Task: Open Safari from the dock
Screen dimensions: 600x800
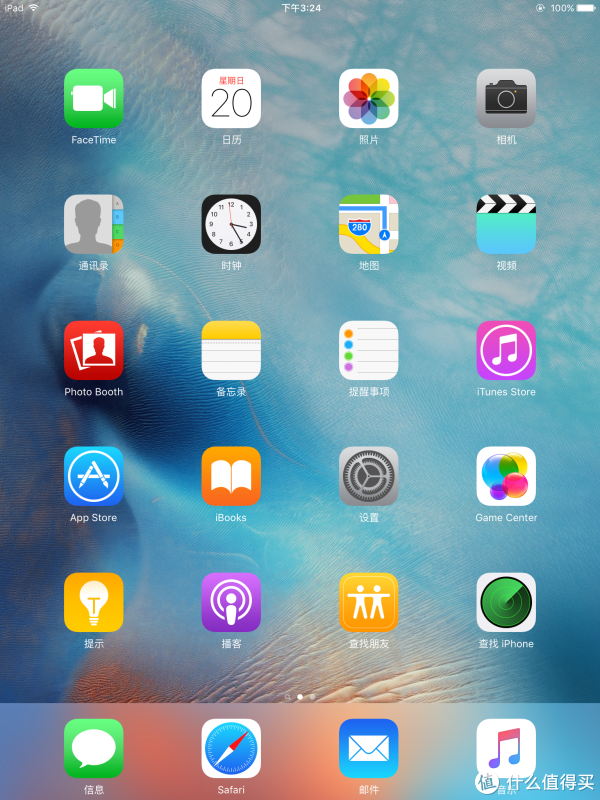Action: tap(231, 748)
